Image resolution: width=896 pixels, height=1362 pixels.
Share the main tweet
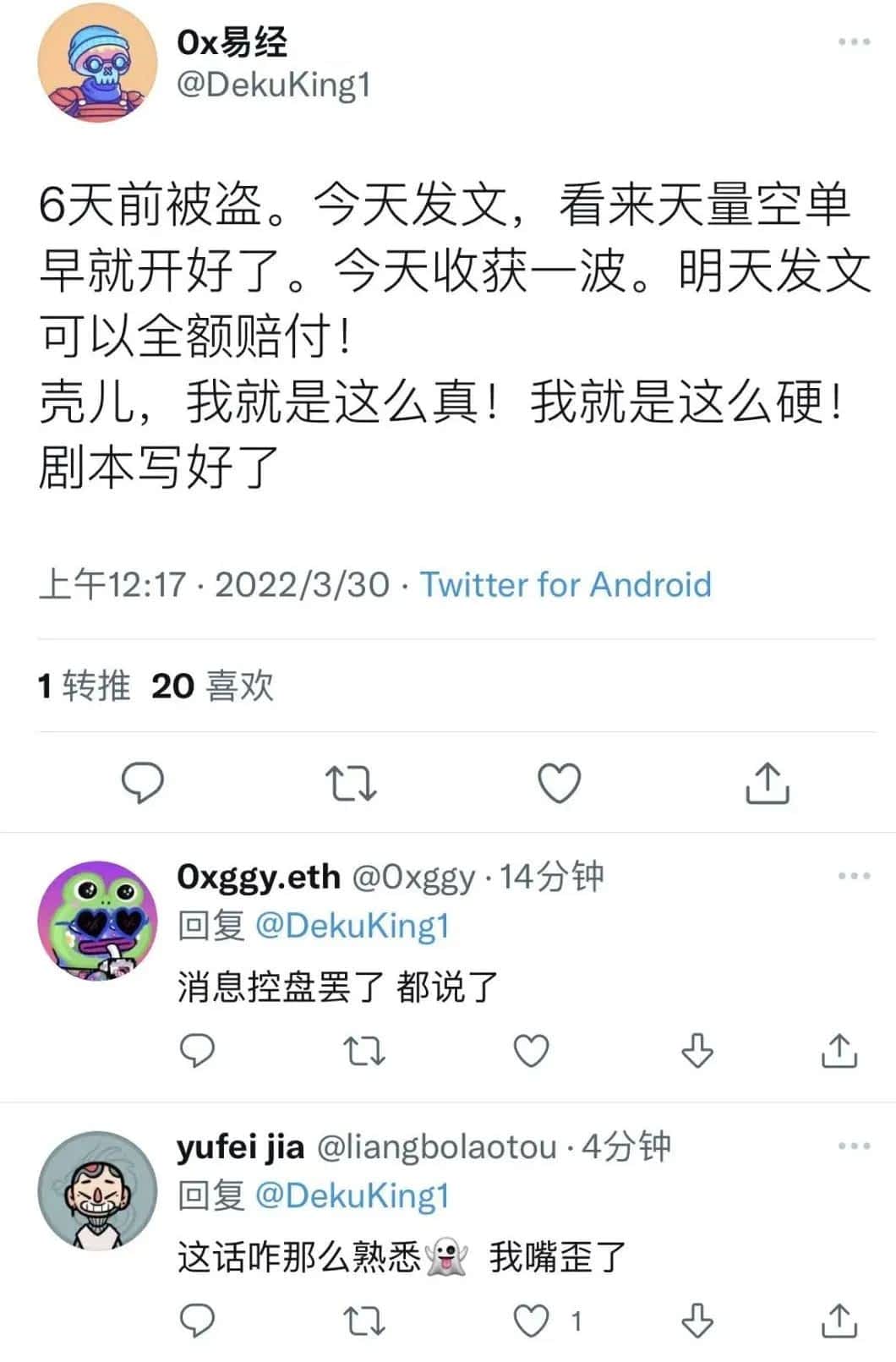[x=767, y=783]
